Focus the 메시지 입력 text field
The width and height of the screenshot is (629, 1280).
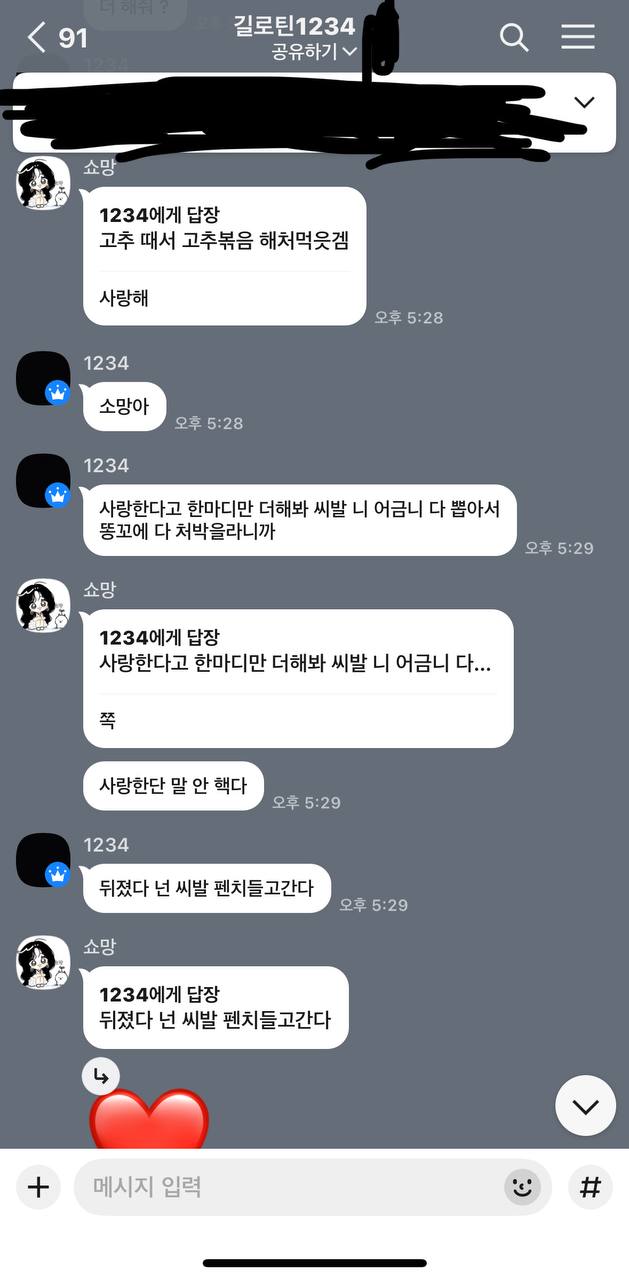[x=290, y=1187]
